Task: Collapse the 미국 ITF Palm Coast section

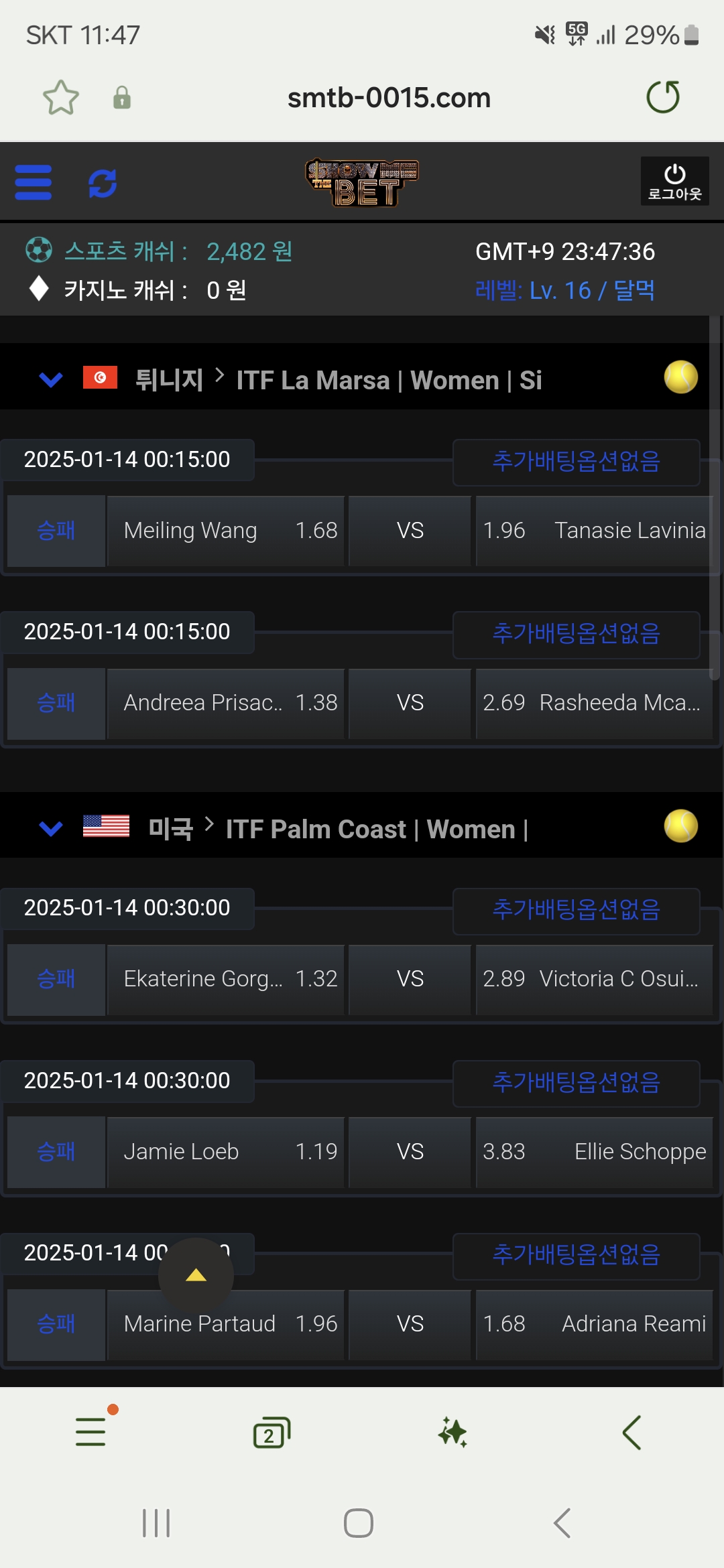Action: tap(51, 828)
